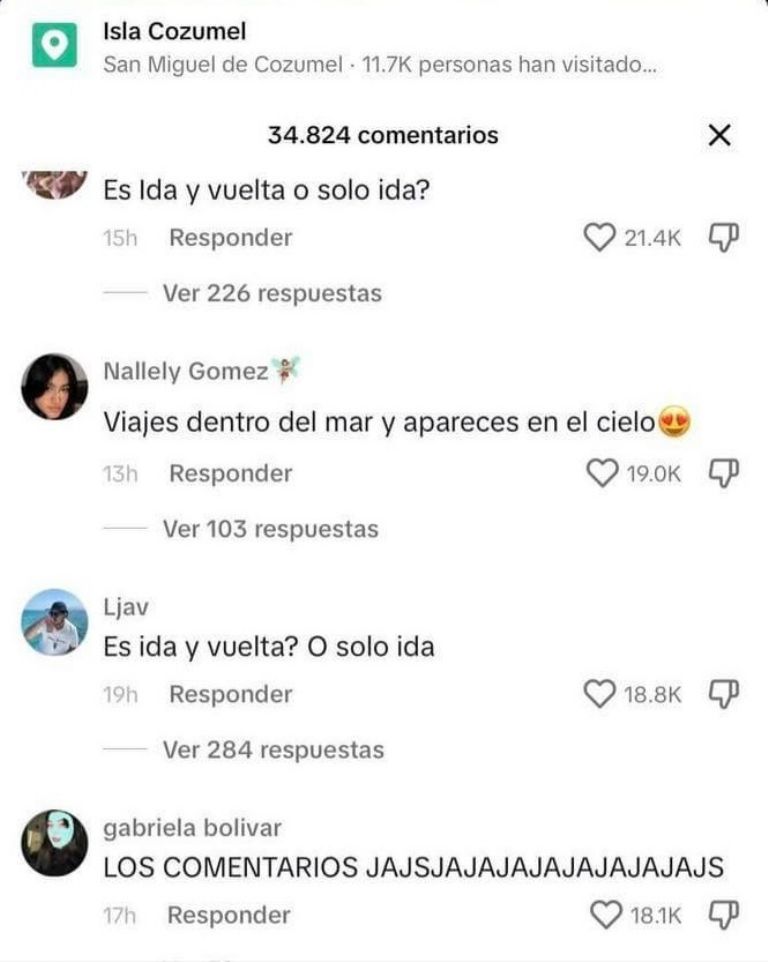Open Nallely Gomez's profile picture
The height and width of the screenshot is (962, 768).
click(x=54, y=387)
